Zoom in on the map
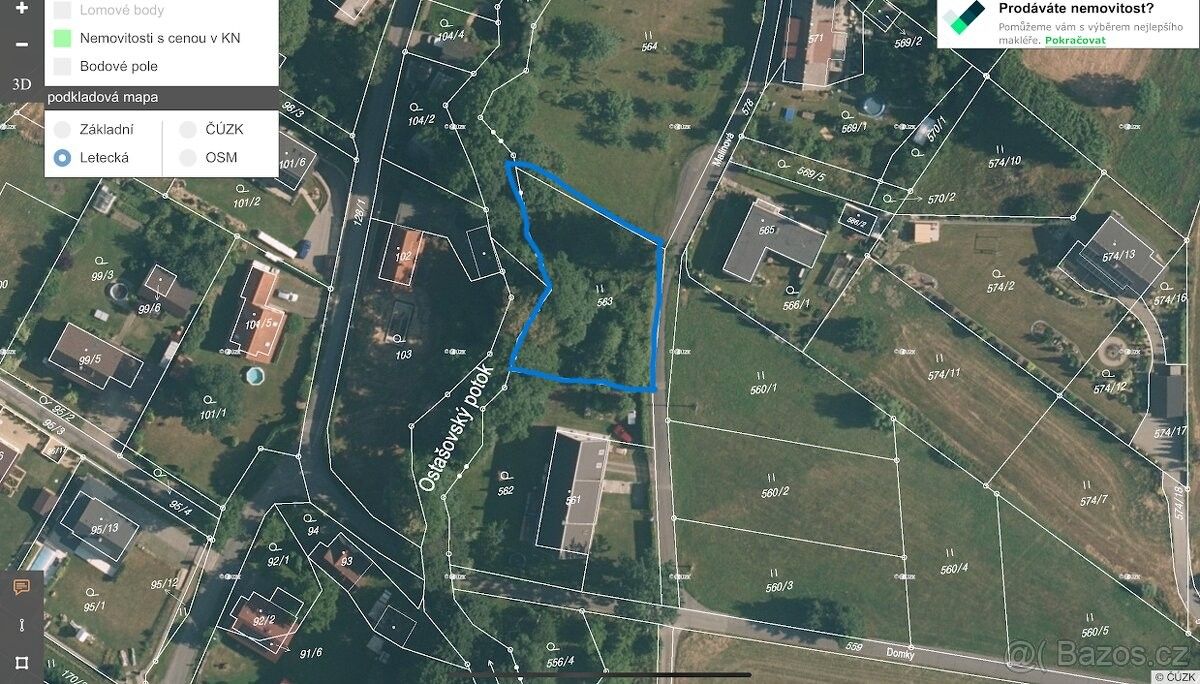The height and width of the screenshot is (684, 1200). pos(22,9)
